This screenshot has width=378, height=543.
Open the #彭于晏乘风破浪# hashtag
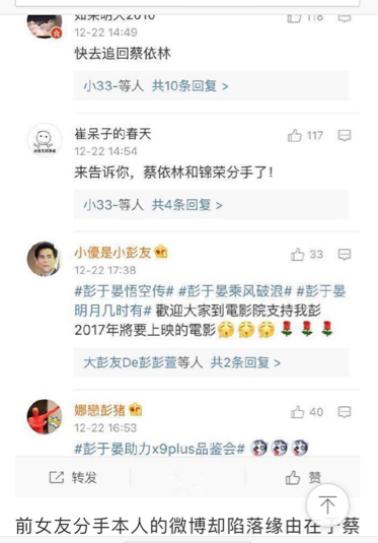(235, 291)
